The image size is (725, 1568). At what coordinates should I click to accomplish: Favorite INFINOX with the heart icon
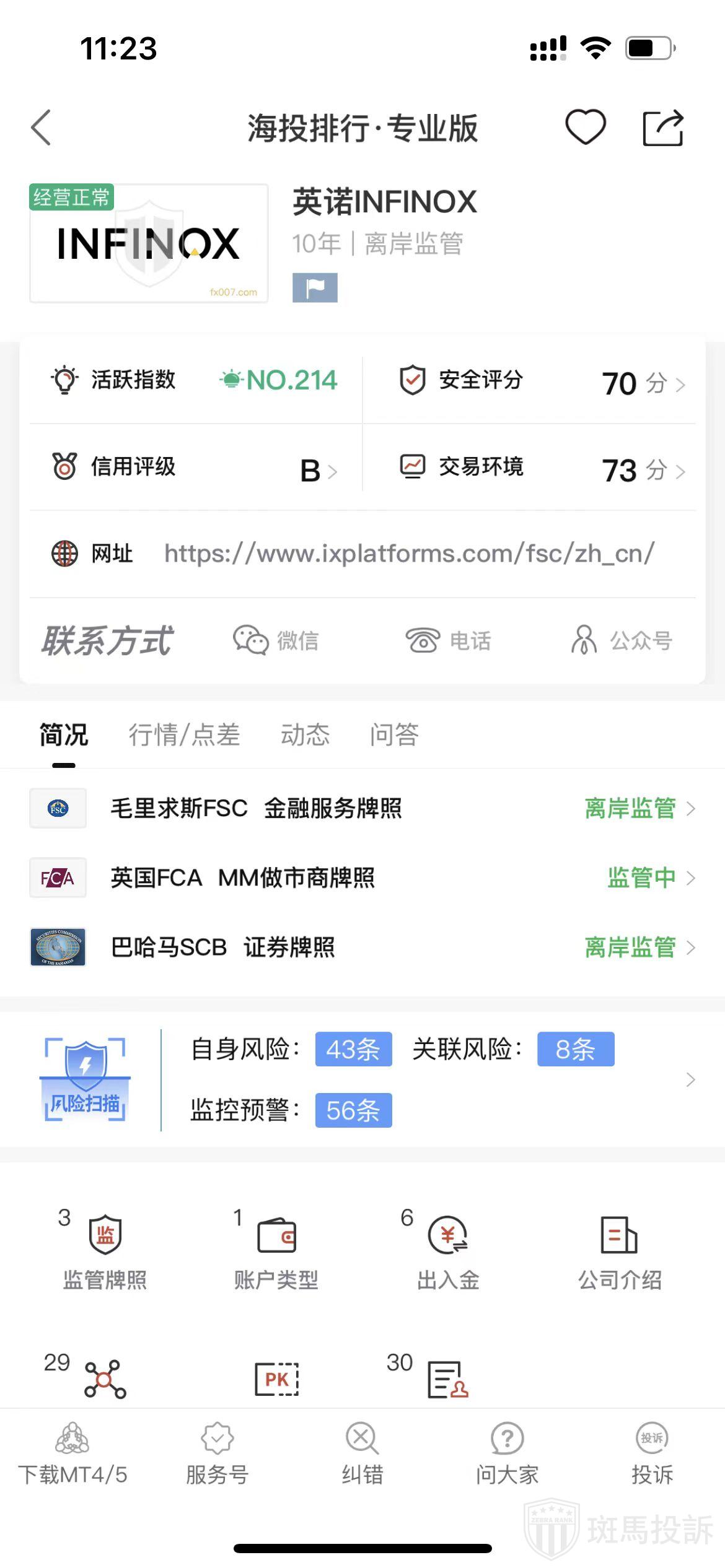(585, 128)
